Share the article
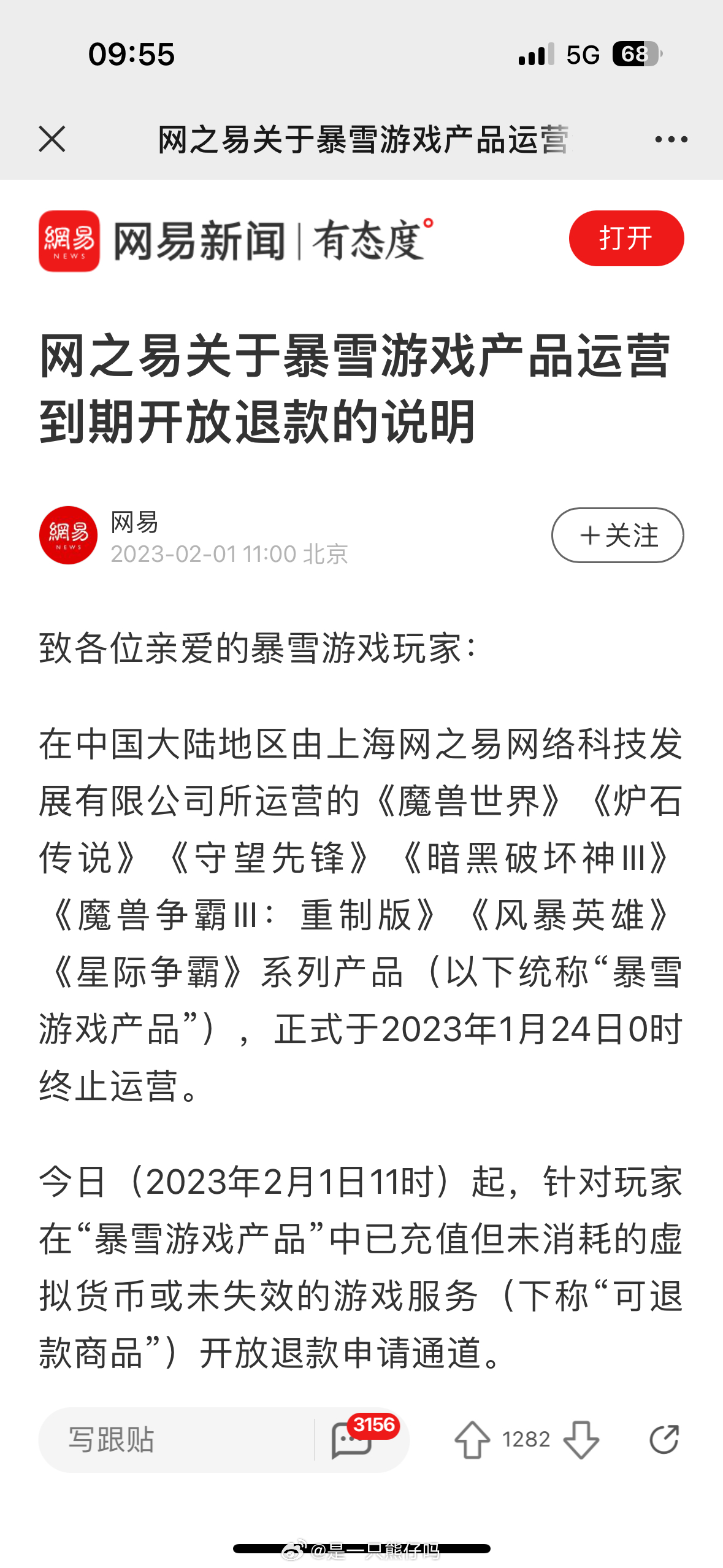 click(664, 1439)
